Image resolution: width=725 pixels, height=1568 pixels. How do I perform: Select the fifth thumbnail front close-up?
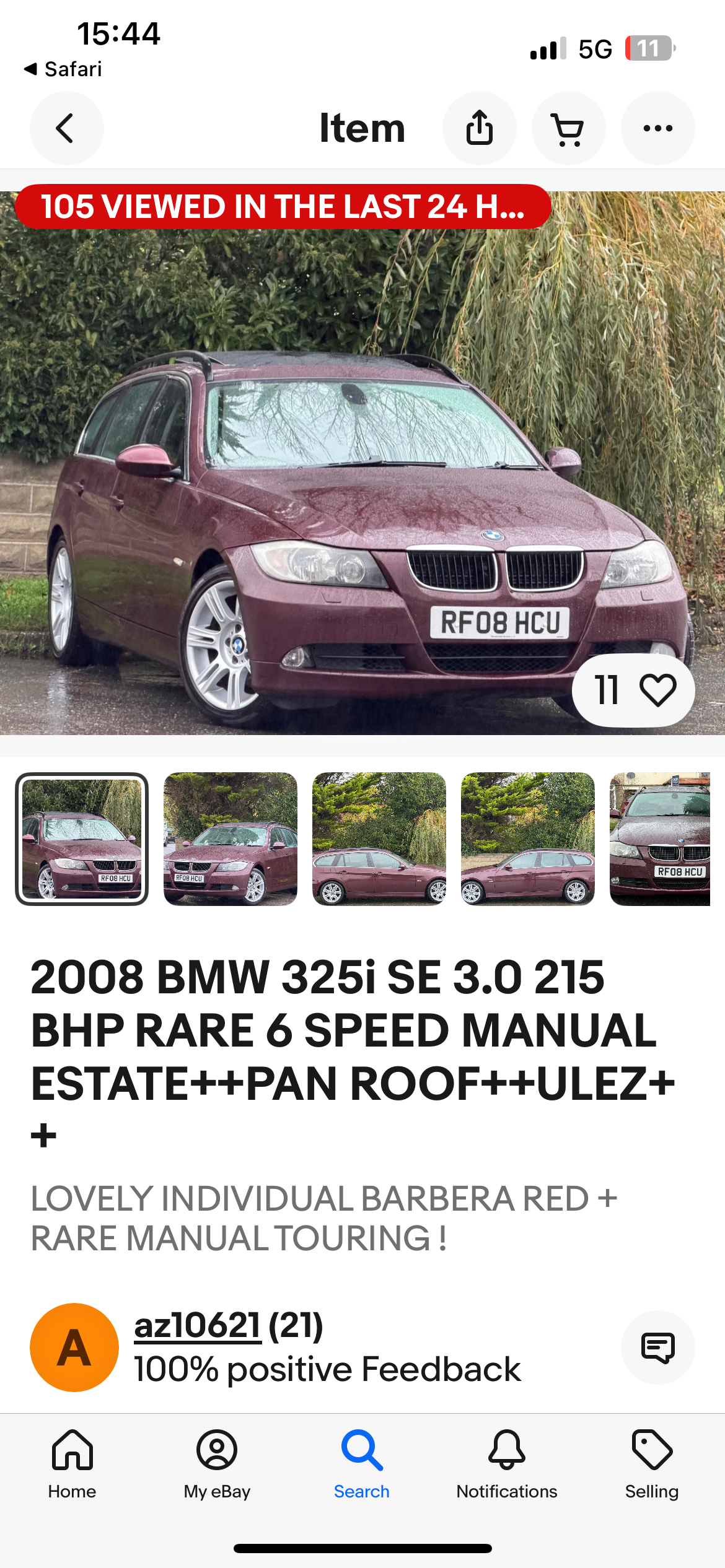pyautogui.click(x=660, y=838)
